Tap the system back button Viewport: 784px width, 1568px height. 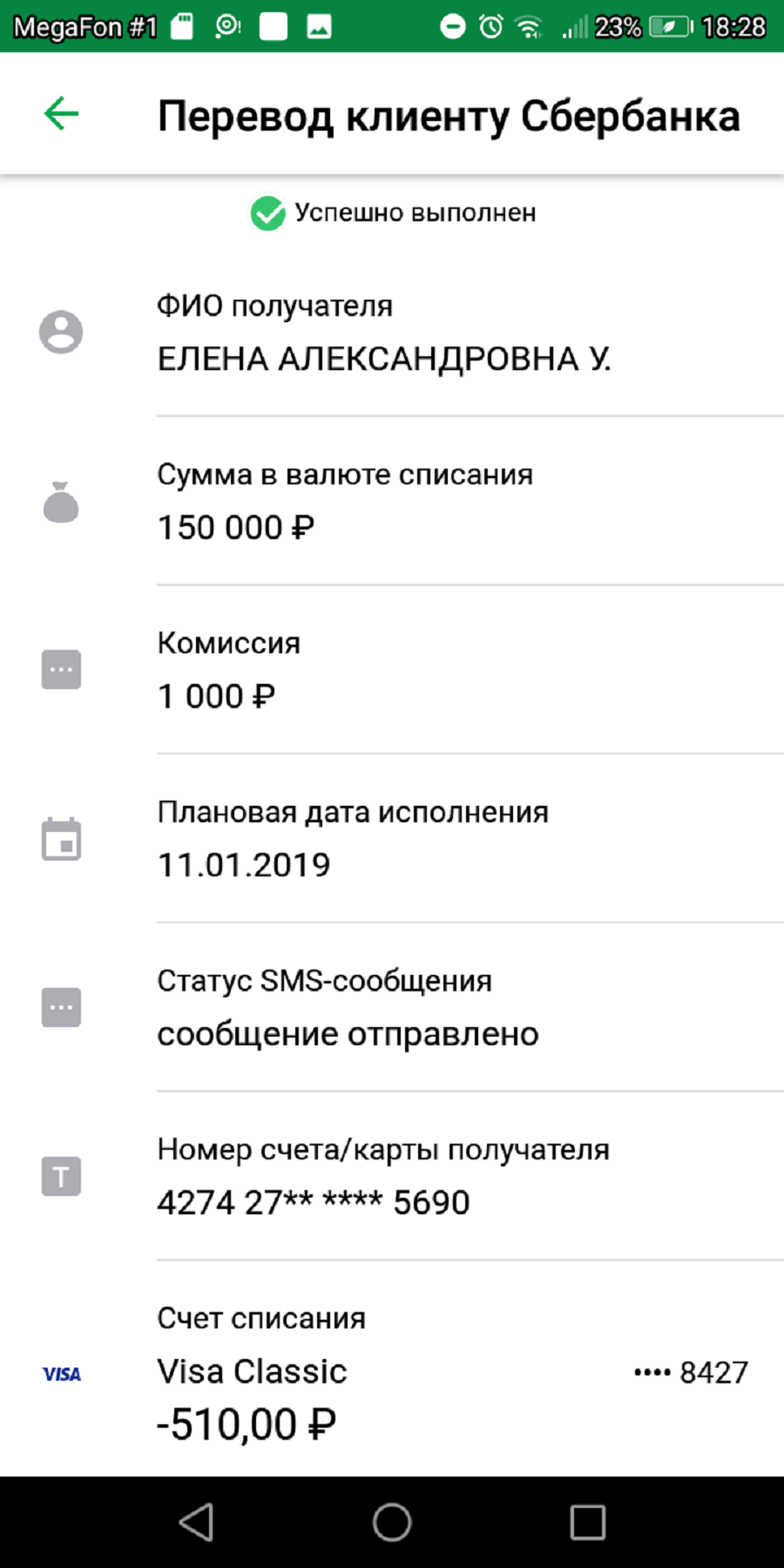pos(196,1522)
